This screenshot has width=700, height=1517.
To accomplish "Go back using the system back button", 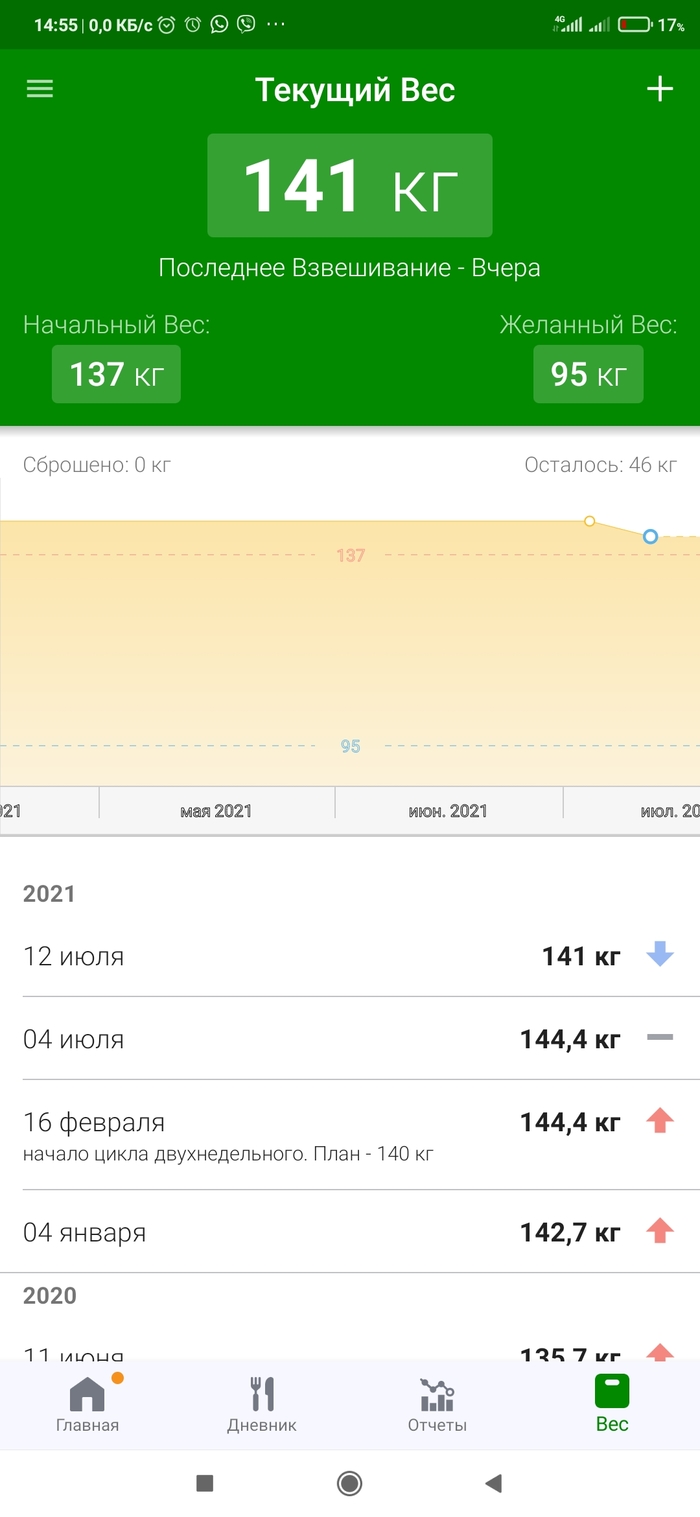I will [493, 1483].
